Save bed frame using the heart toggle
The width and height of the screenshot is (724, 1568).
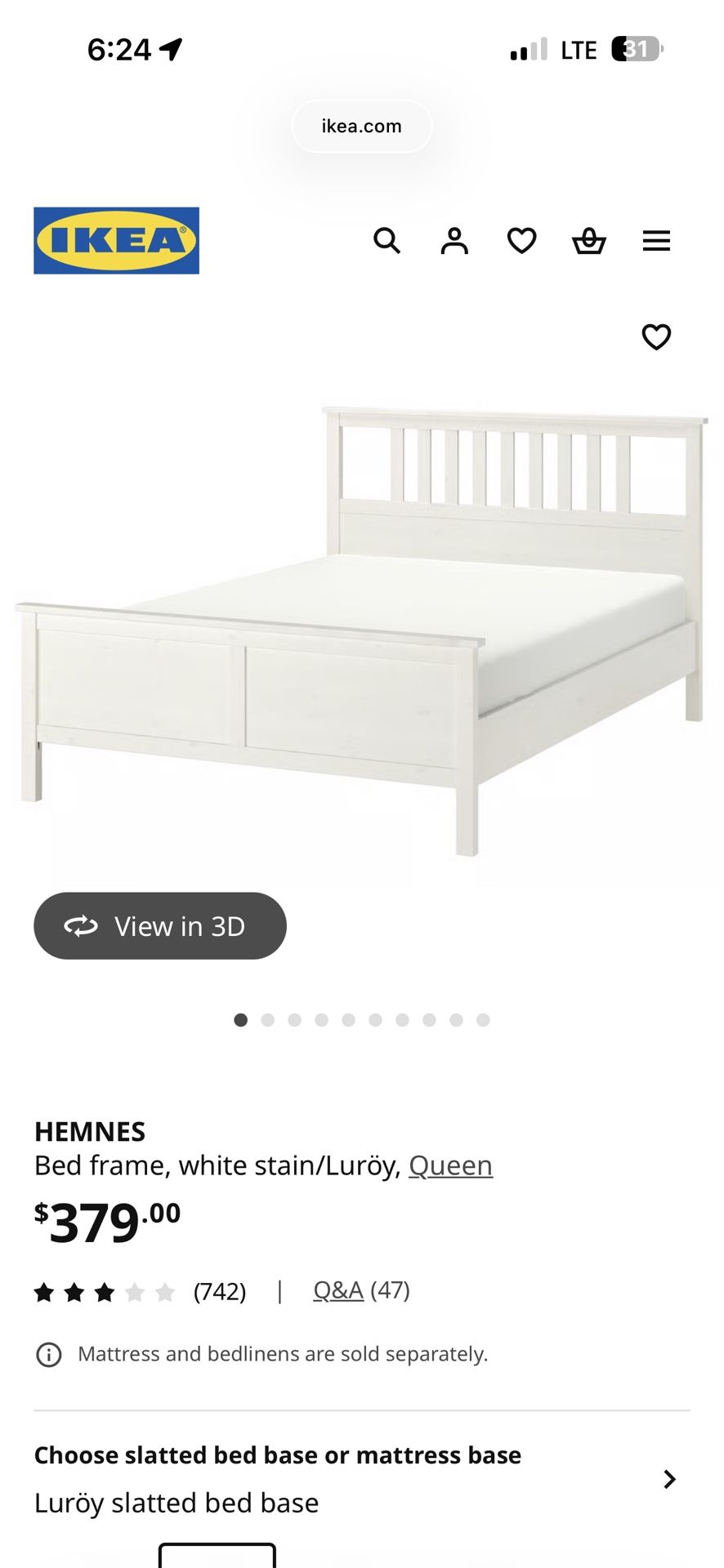click(656, 336)
